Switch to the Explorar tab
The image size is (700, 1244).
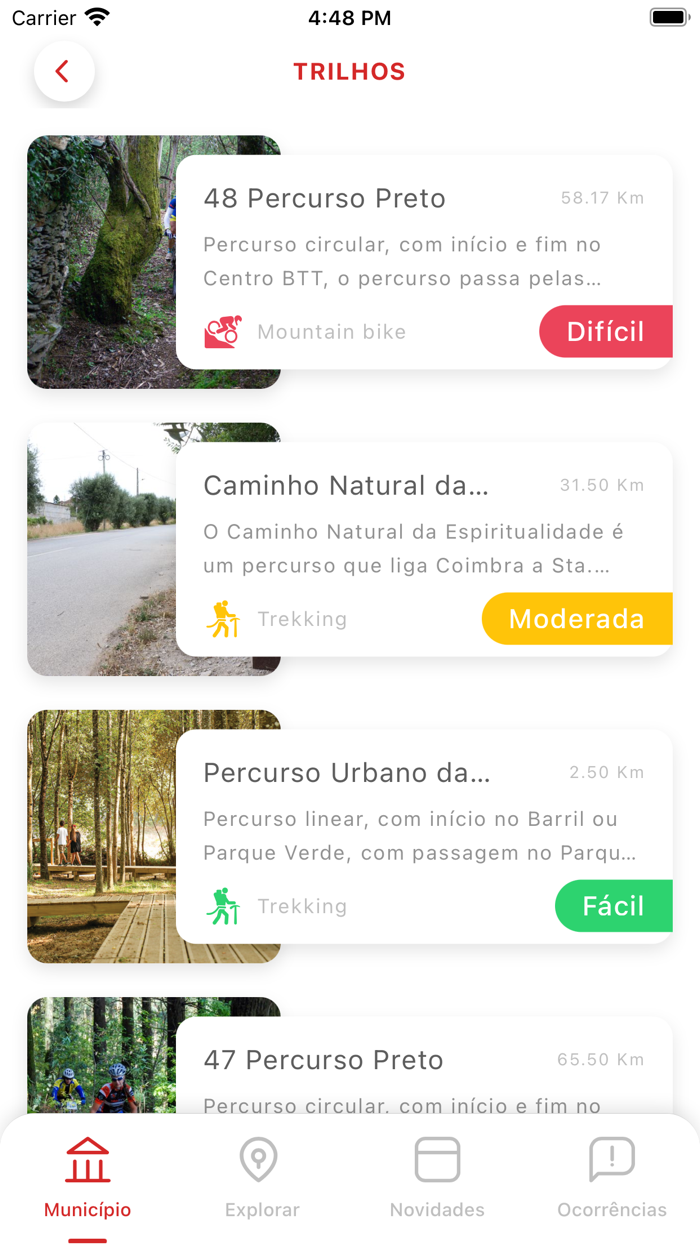click(x=262, y=1178)
